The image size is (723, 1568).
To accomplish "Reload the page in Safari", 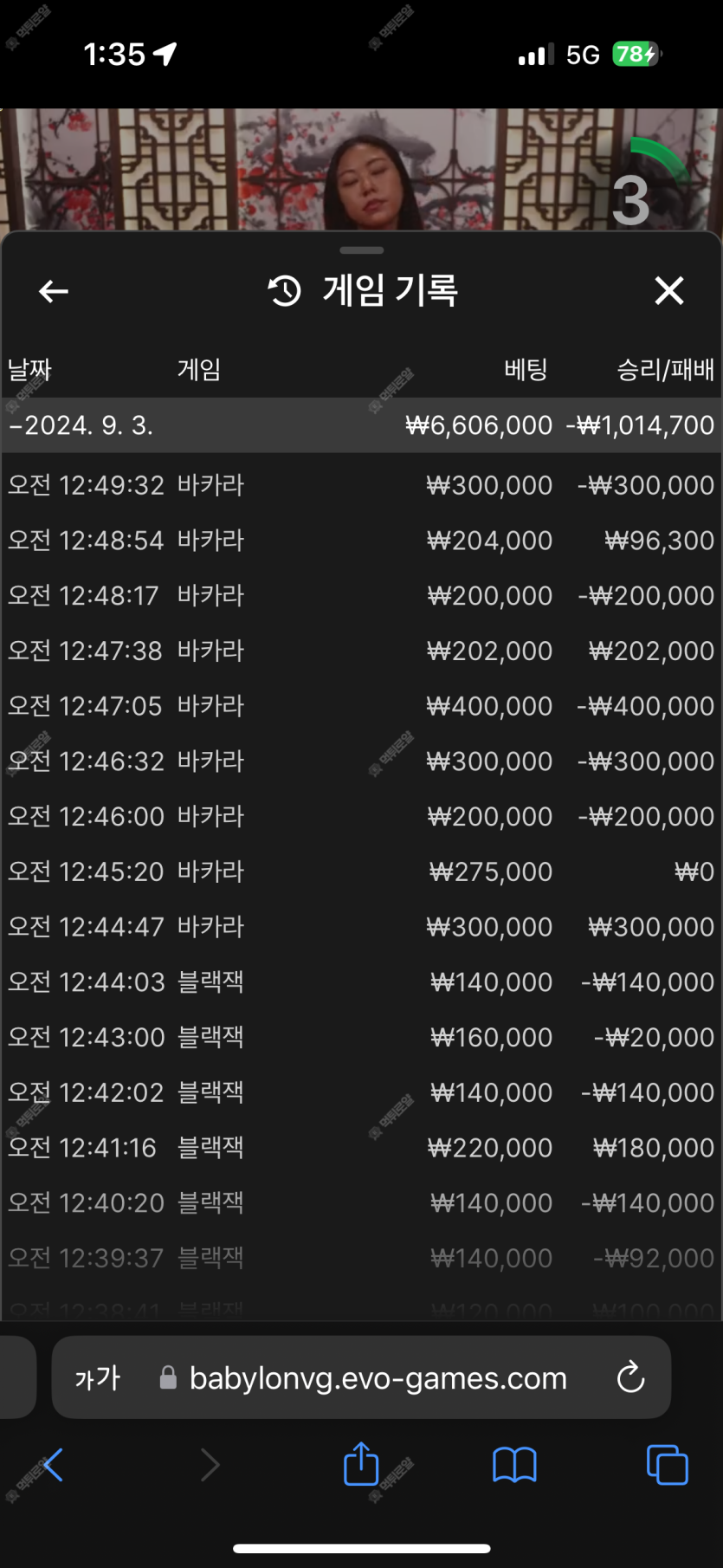I will [x=630, y=1377].
